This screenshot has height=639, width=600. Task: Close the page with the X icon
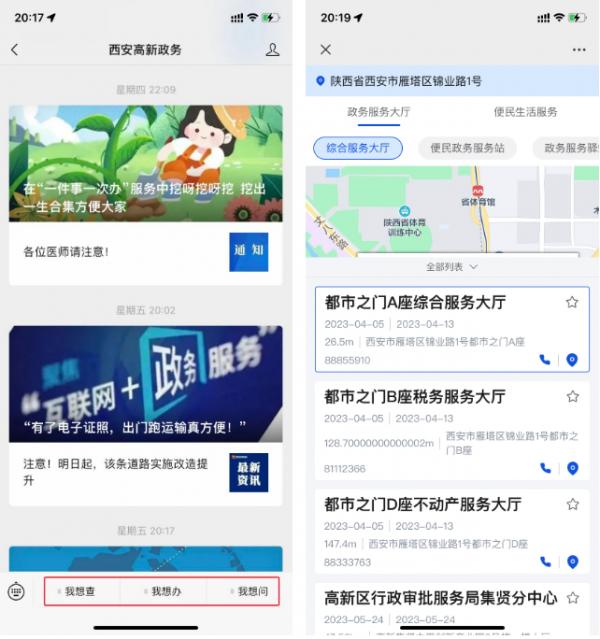click(325, 49)
